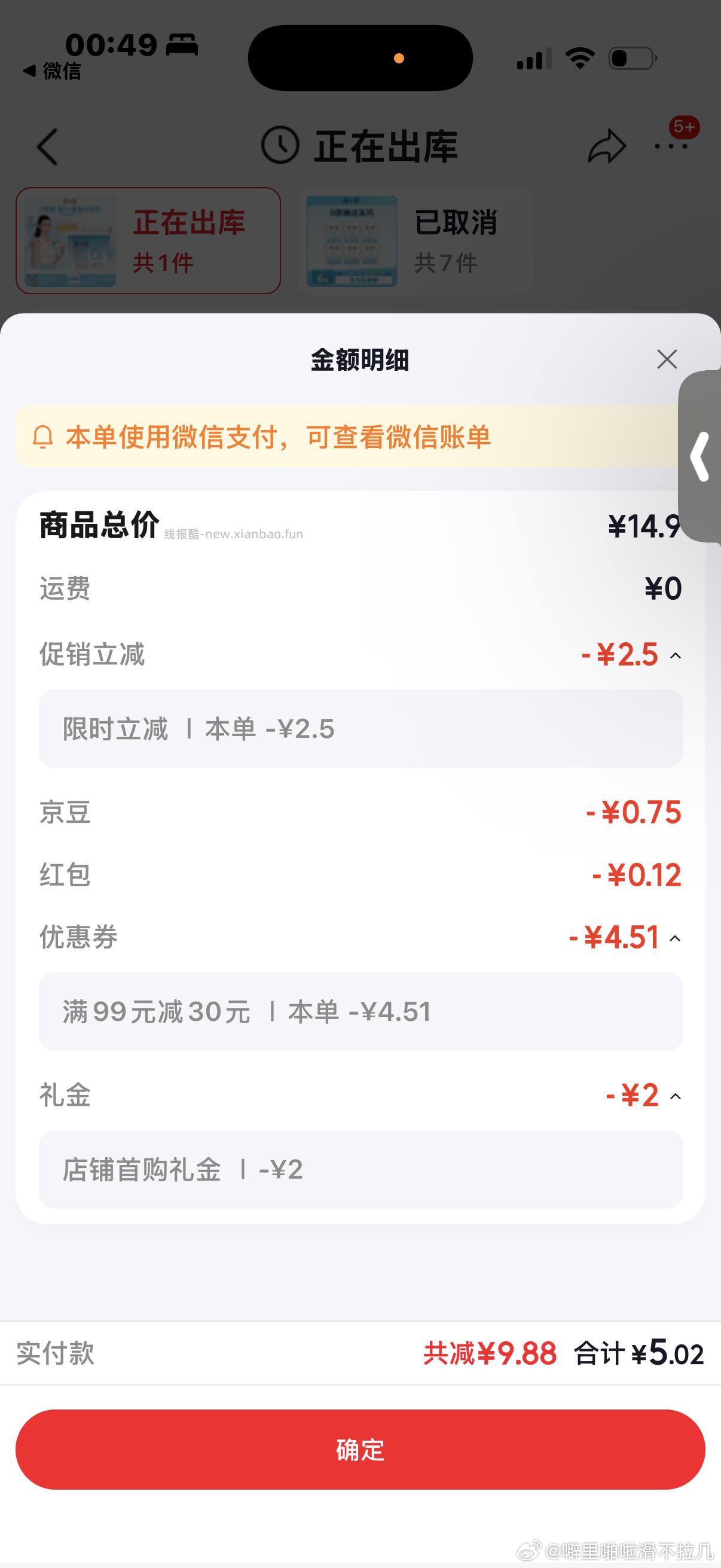Click the 正在出库 product thumbnail
The width and height of the screenshot is (721, 1568).
(72, 240)
